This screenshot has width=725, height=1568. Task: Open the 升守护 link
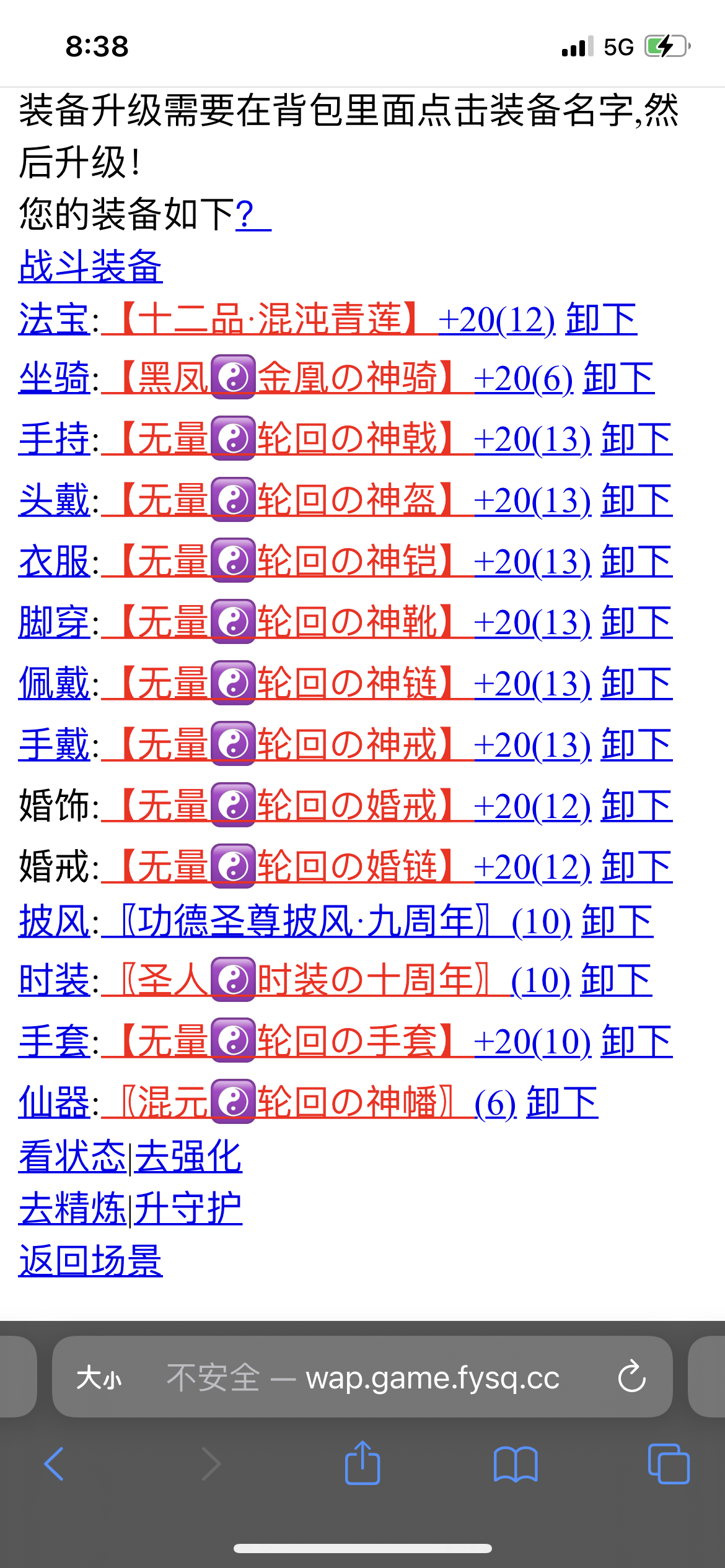coord(188,1209)
